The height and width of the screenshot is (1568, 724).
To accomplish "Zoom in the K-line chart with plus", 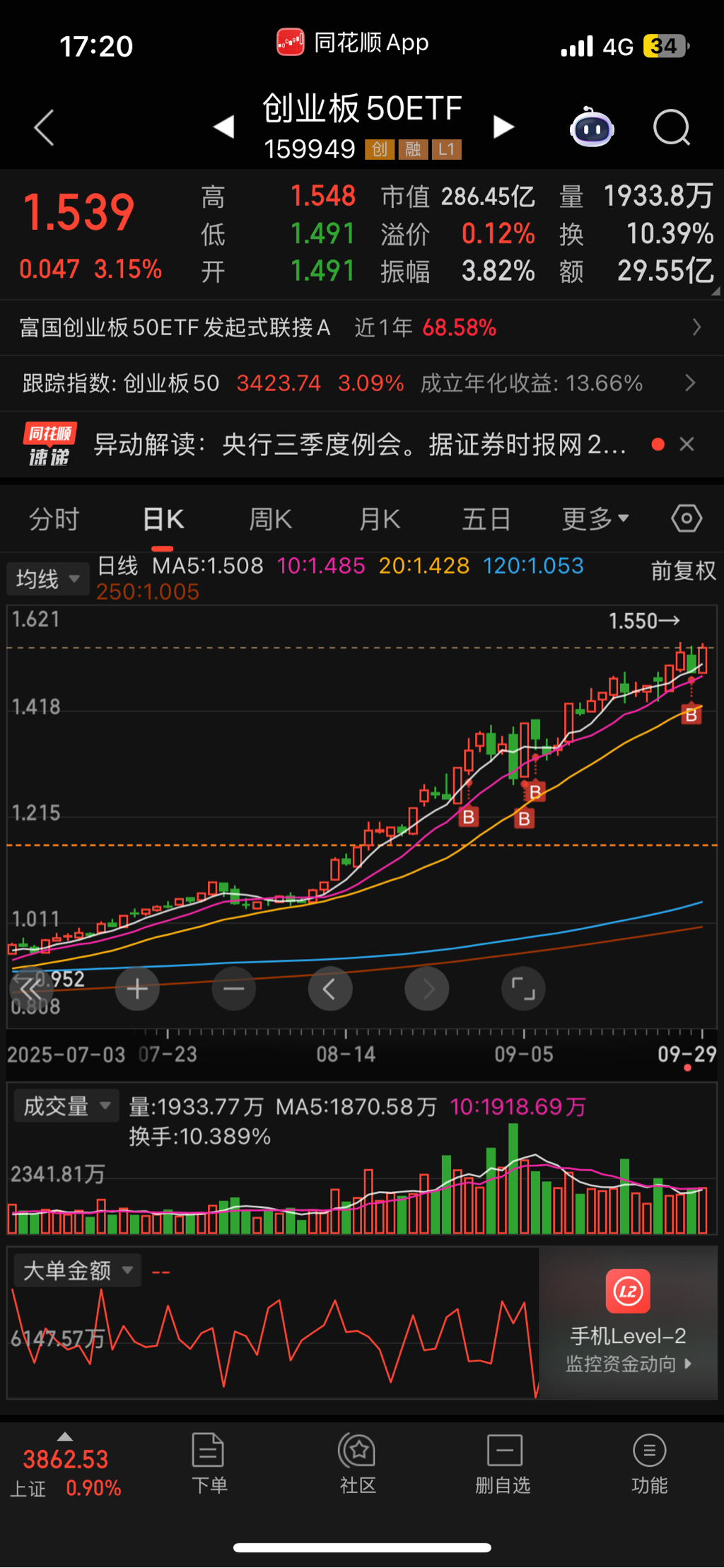I will [x=137, y=989].
